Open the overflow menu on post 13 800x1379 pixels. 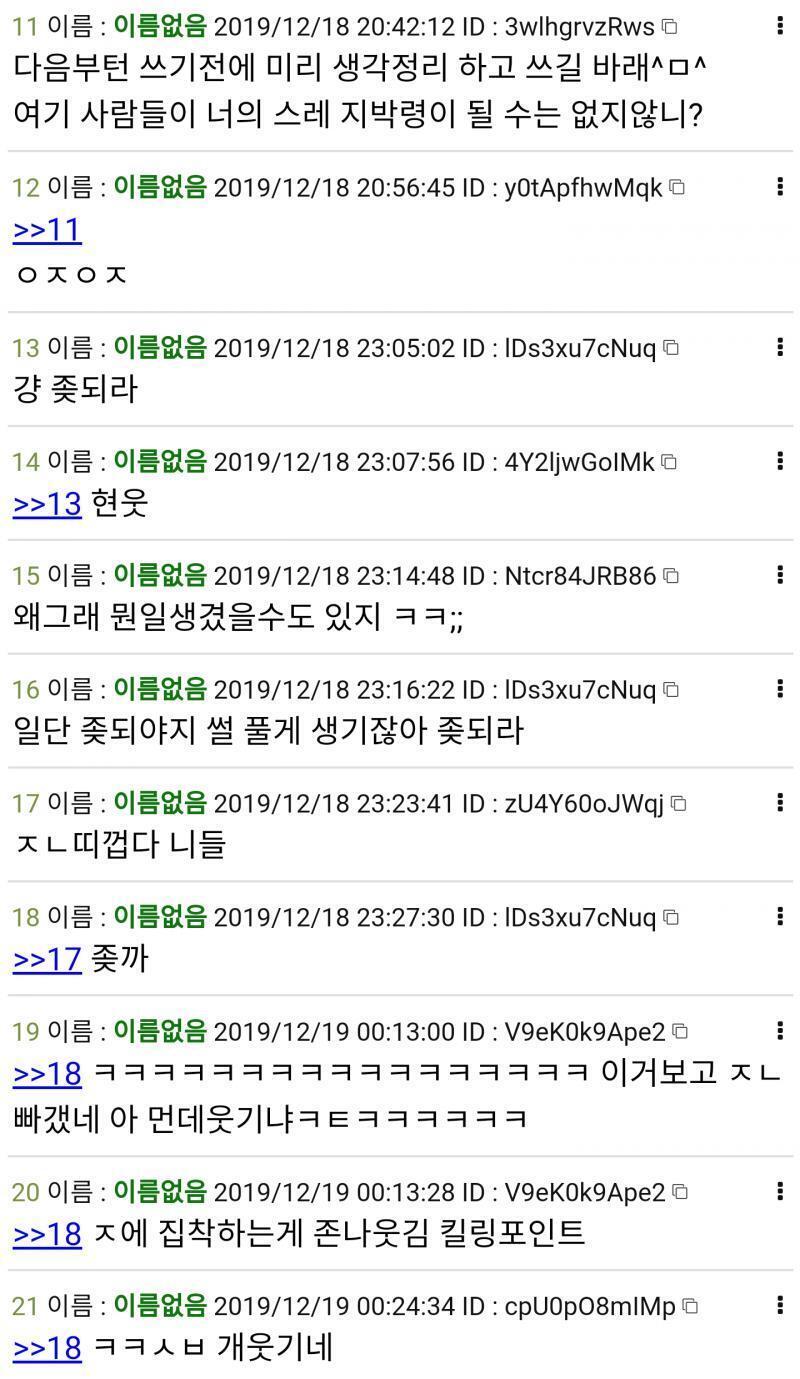point(780,348)
